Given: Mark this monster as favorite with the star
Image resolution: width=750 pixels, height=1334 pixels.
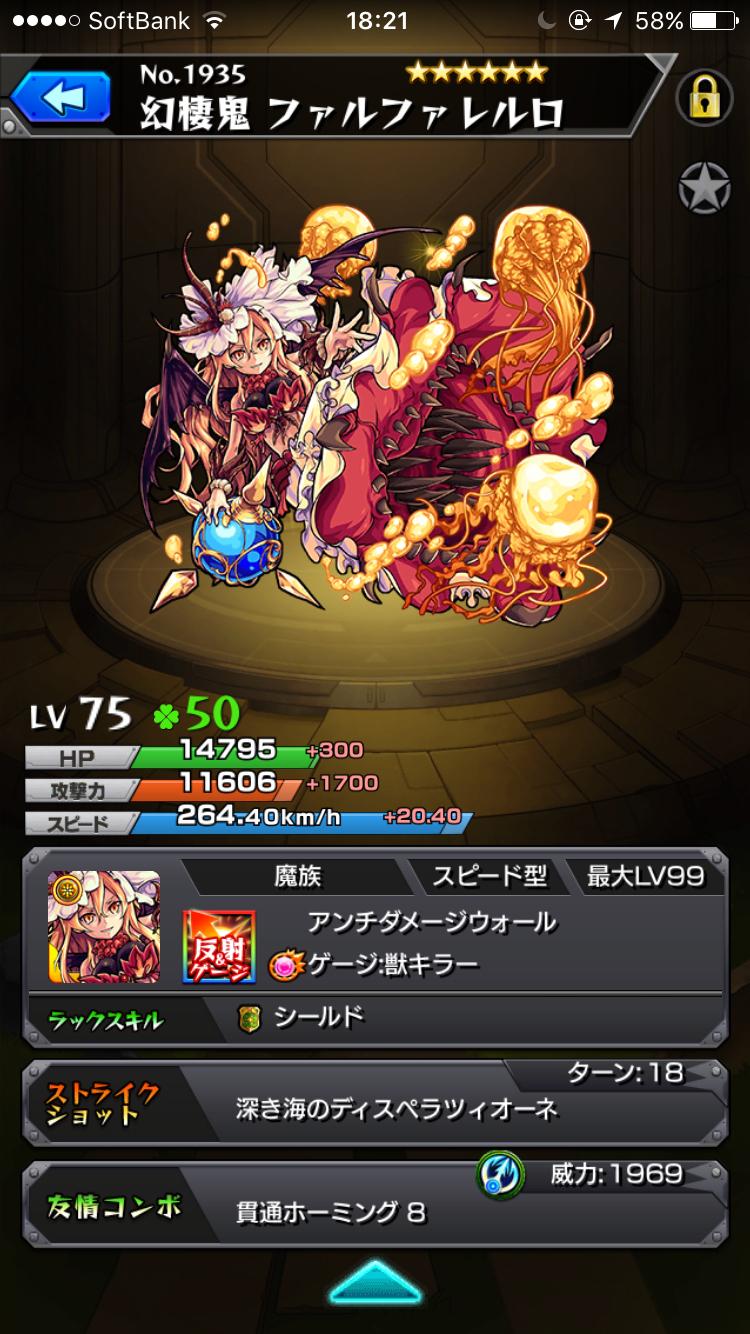Looking at the screenshot, I should click(x=704, y=186).
